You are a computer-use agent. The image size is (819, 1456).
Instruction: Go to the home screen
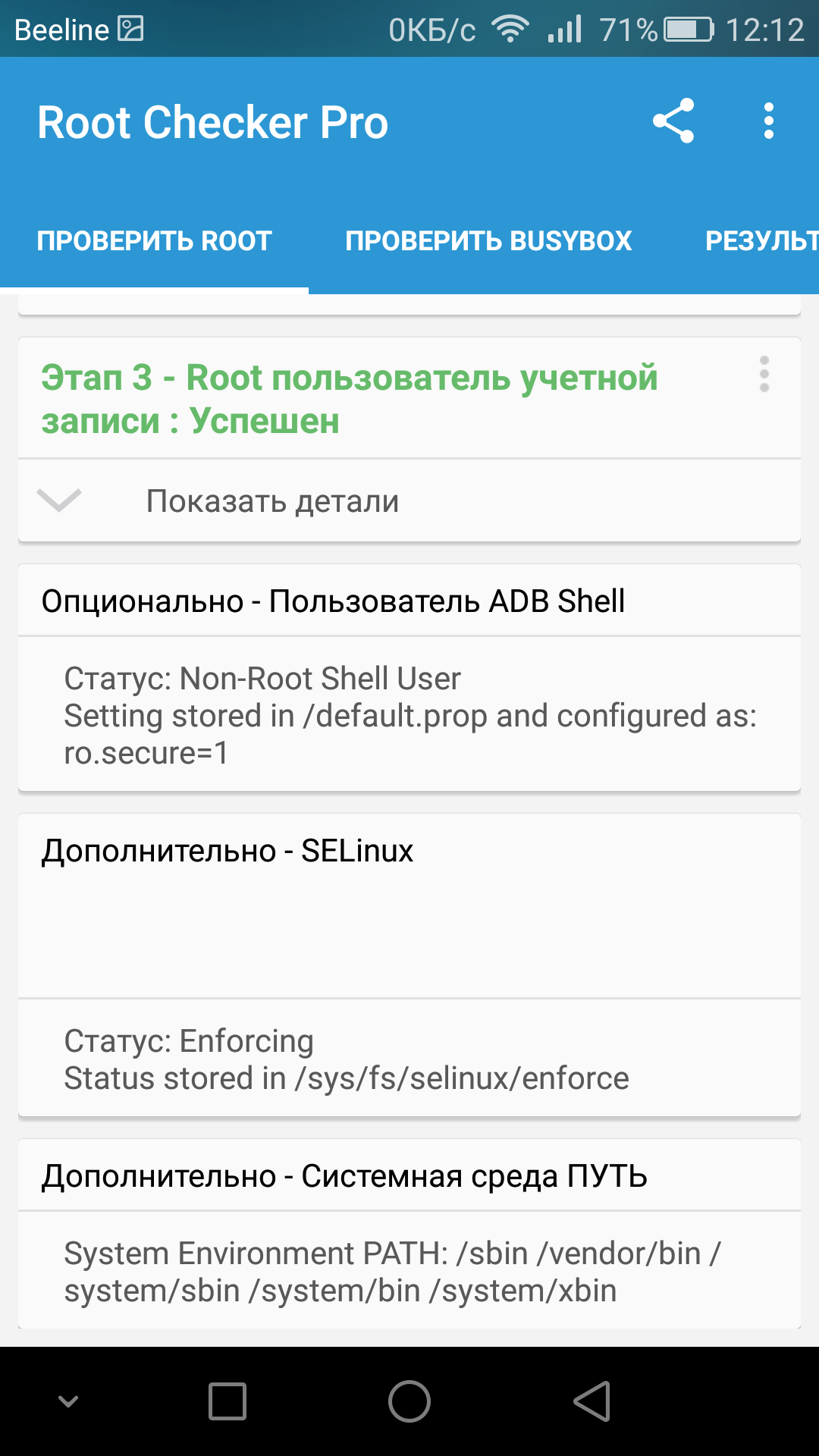click(x=409, y=1401)
